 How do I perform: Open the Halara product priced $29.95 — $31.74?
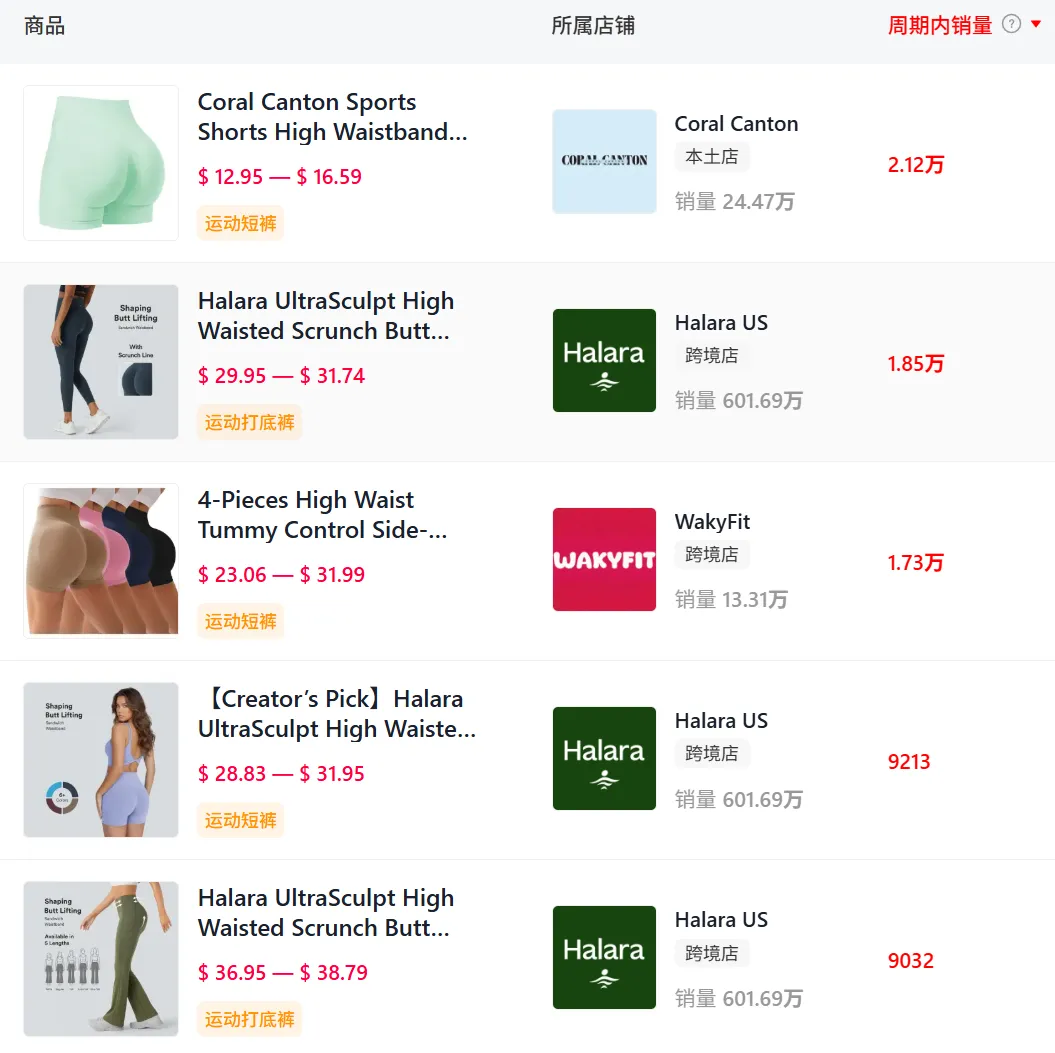click(325, 316)
